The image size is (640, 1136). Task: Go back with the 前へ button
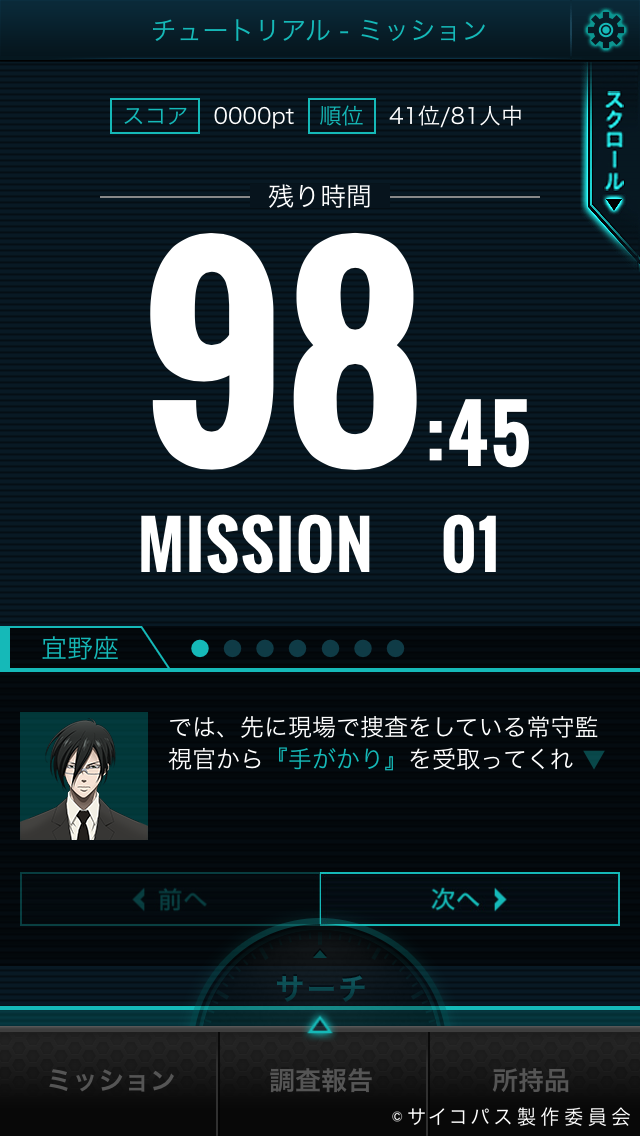tap(170, 899)
